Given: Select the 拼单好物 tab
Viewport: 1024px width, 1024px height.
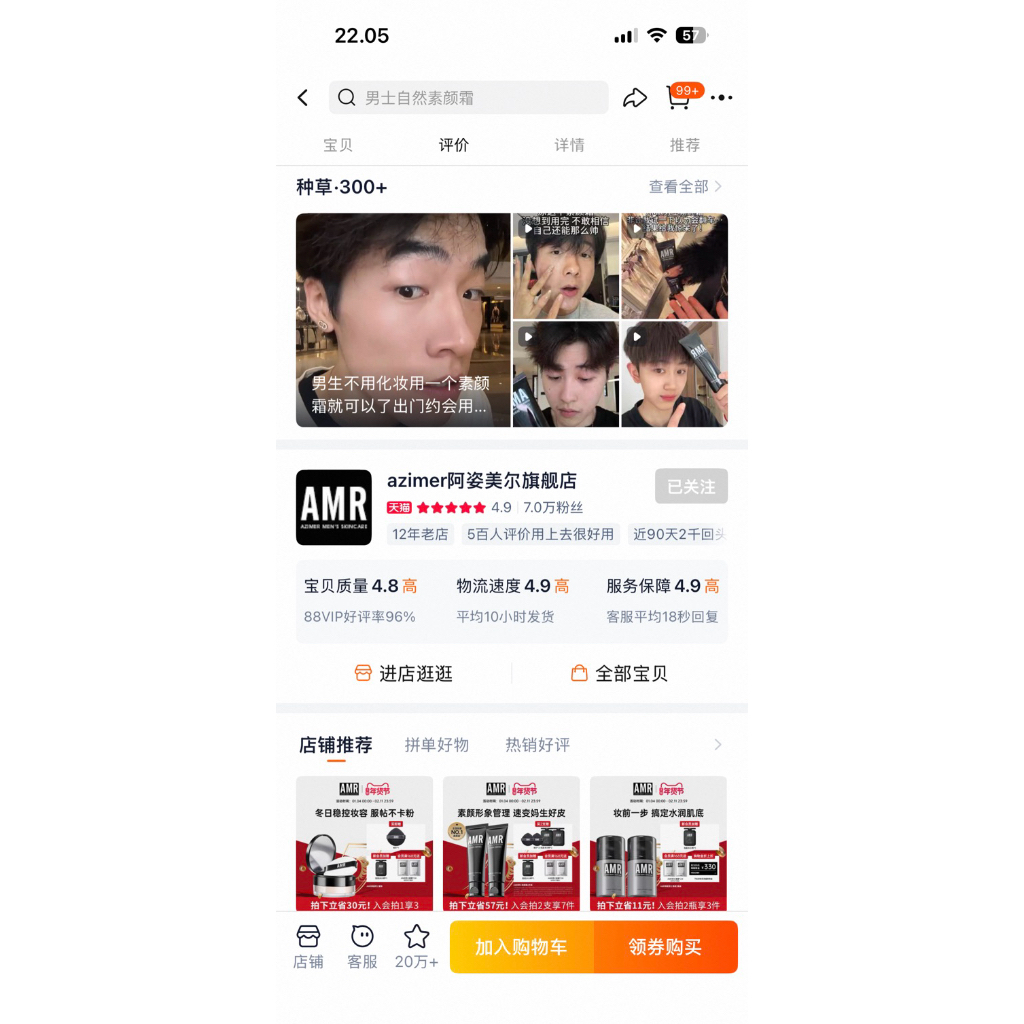Looking at the screenshot, I should [437, 745].
